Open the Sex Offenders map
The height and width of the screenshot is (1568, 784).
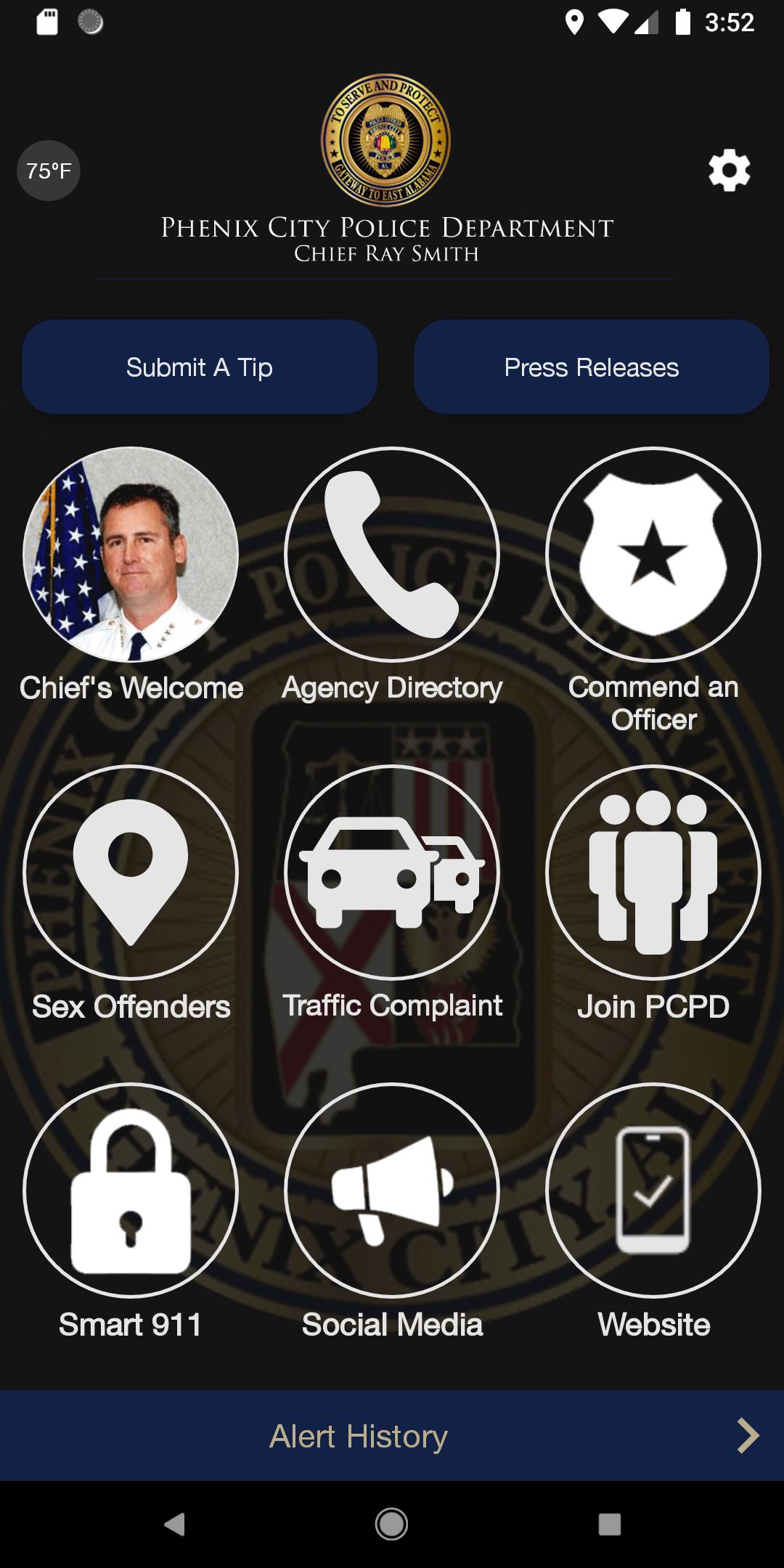[x=131, y=872]
